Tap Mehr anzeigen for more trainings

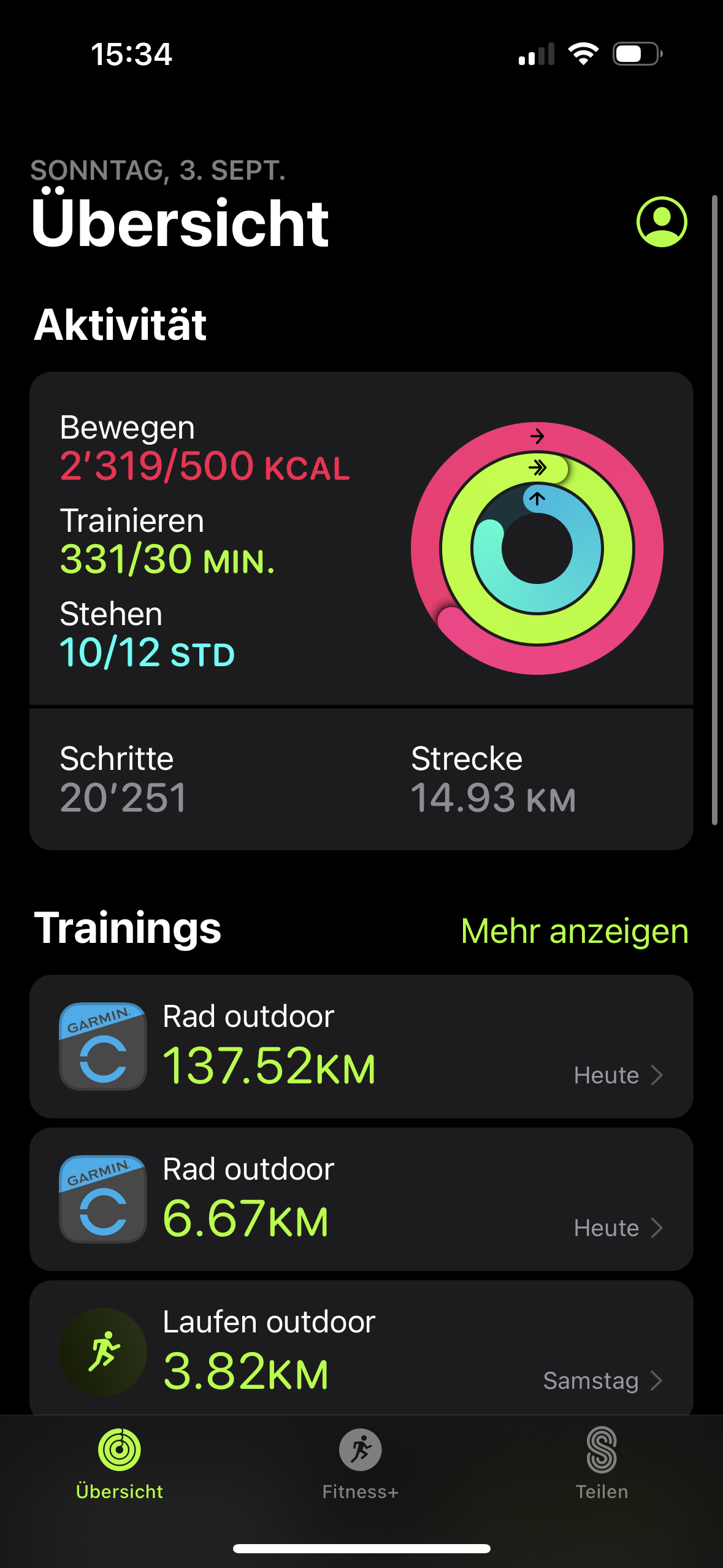pos(574,931)
